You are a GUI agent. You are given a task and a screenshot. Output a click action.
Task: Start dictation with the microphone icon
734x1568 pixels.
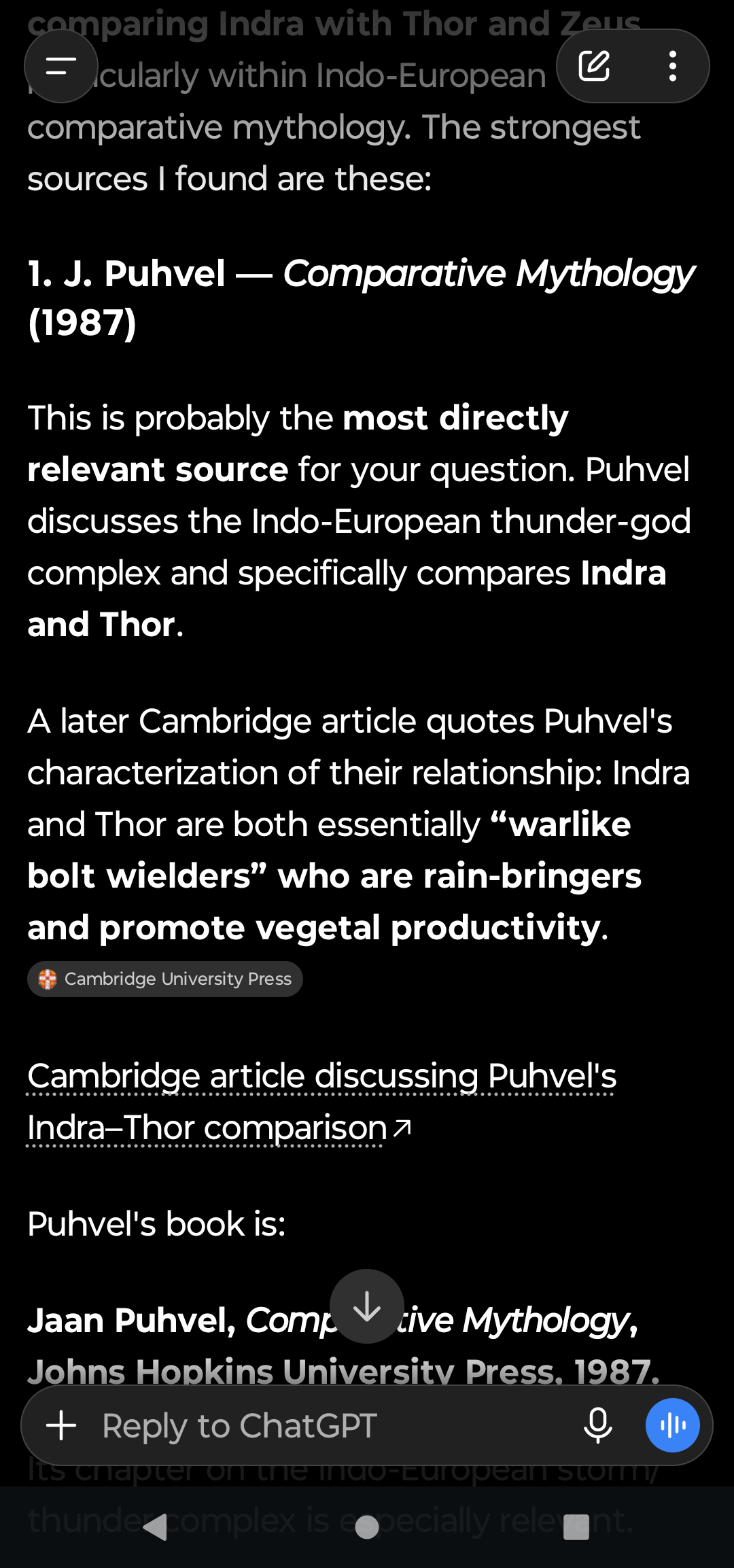point(598,1425)
